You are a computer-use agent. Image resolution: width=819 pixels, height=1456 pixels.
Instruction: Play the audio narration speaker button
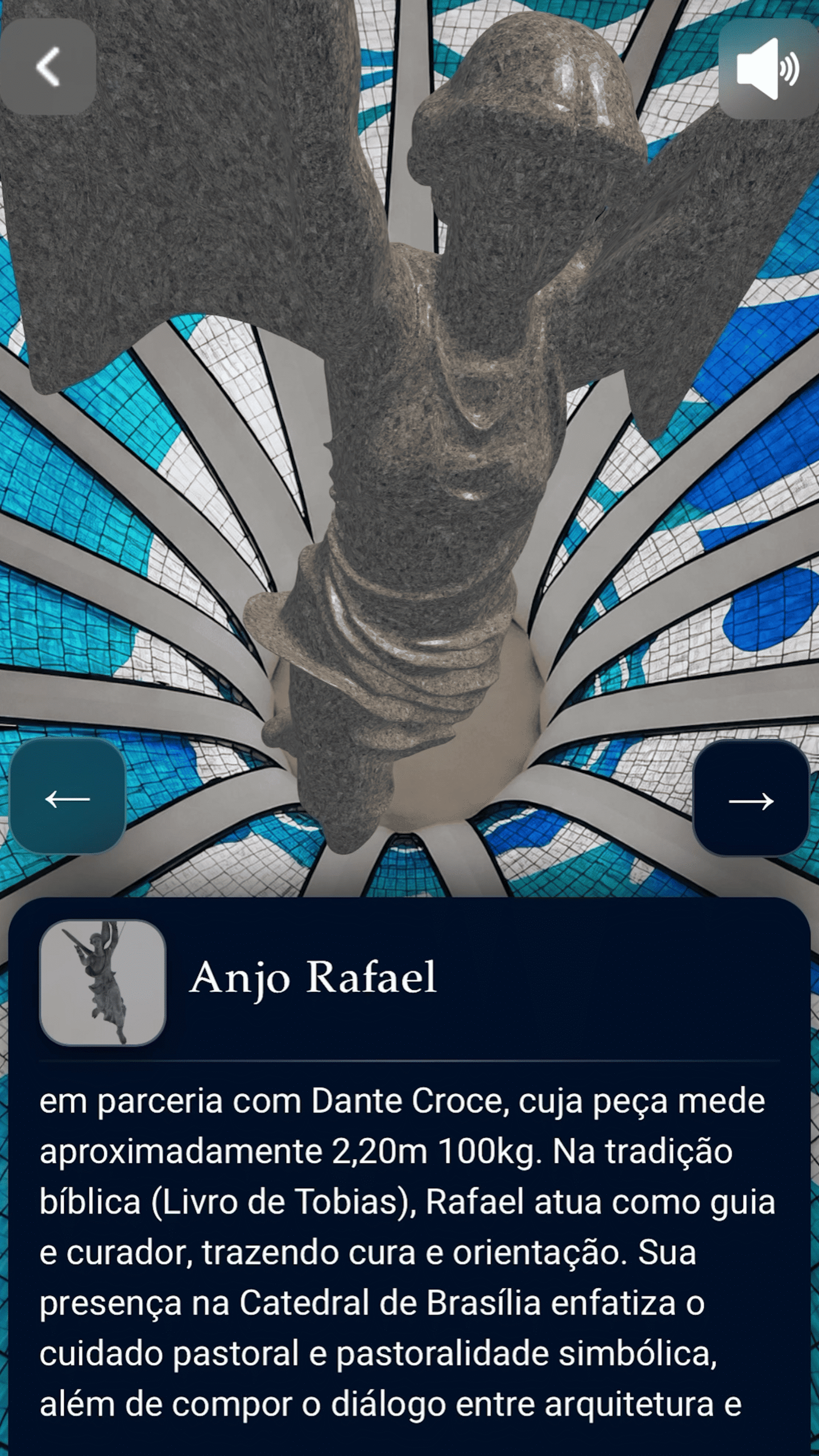point(768,69)
